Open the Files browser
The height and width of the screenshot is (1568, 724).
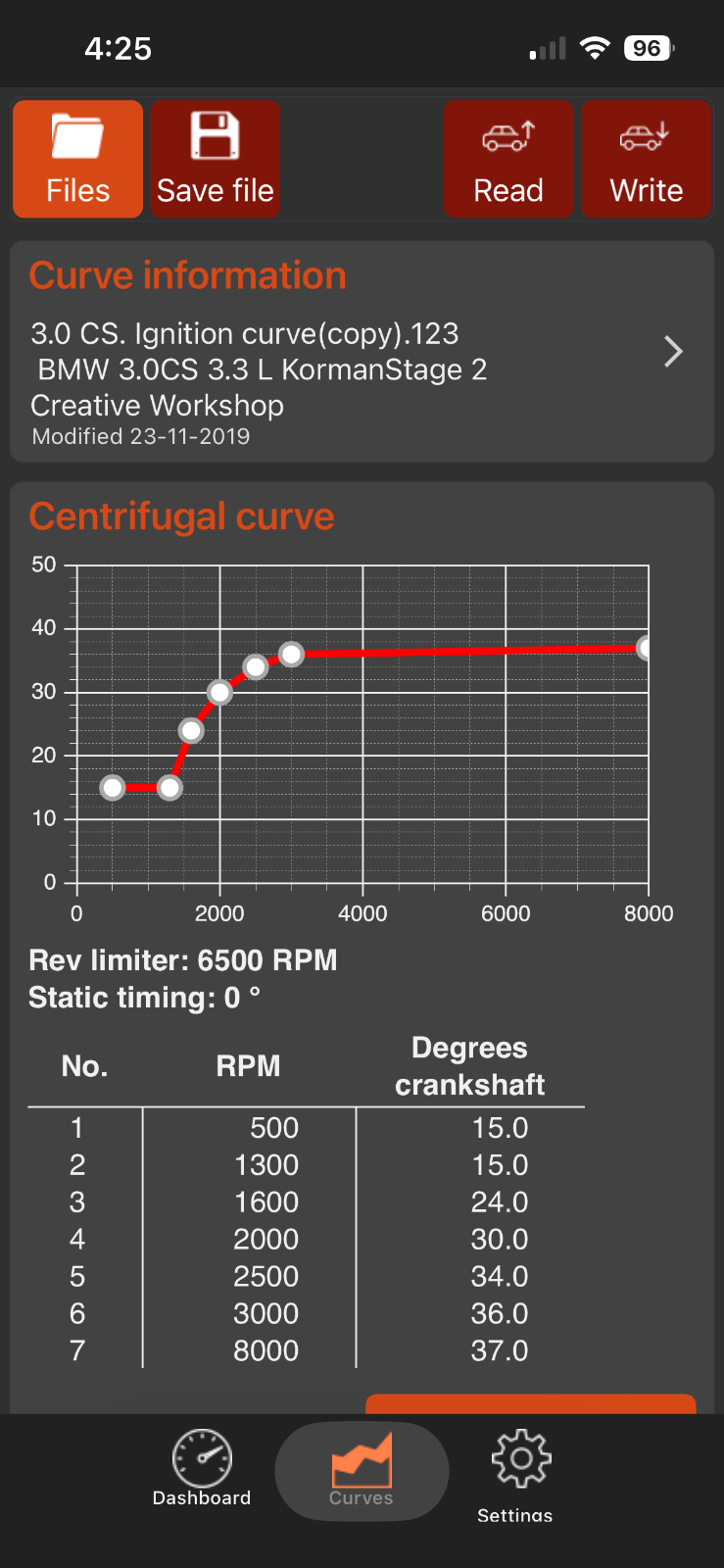point(78,159)
